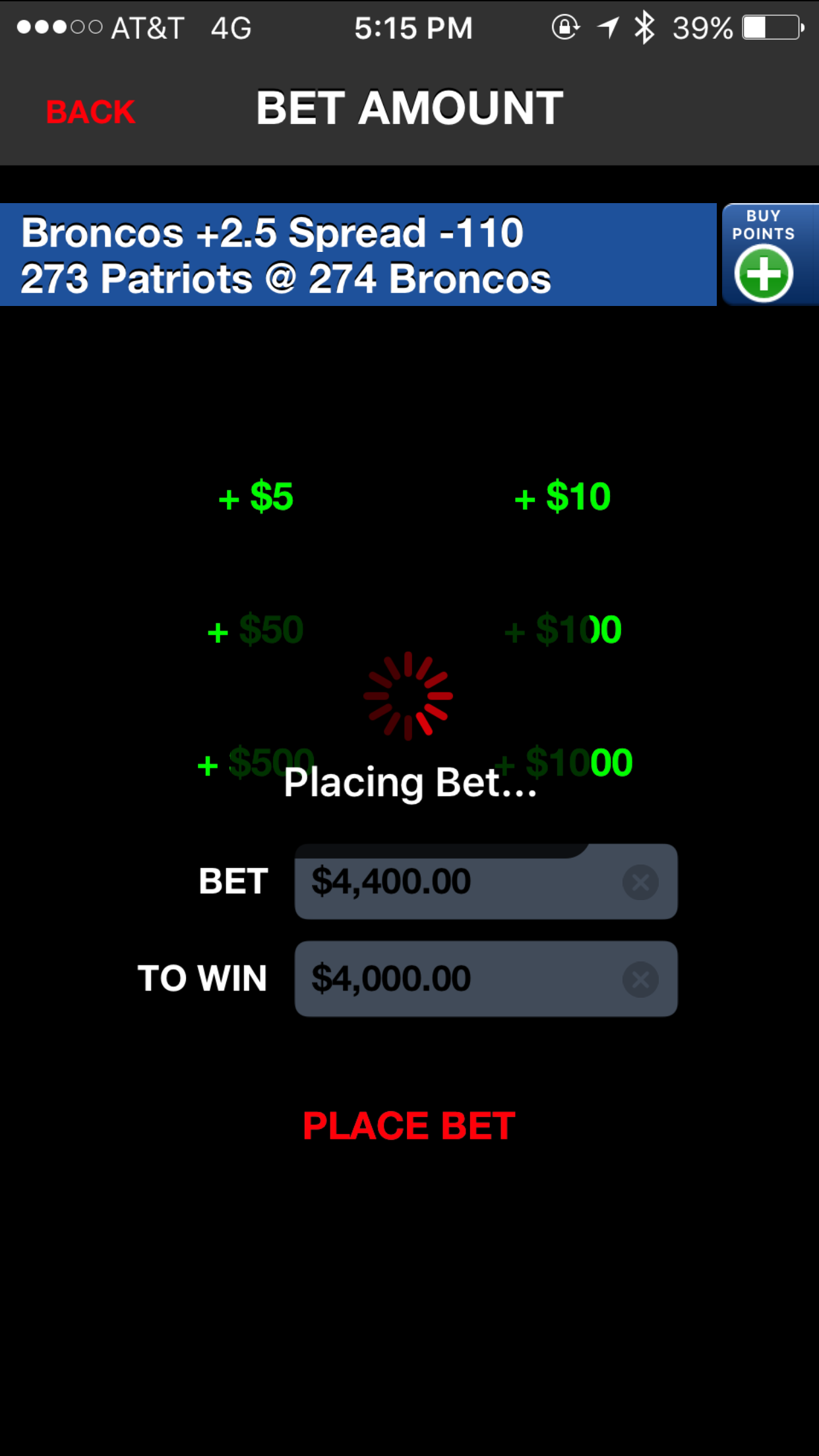Add $5 to the bet
The image size is (819, 1456).
[257, 497]
